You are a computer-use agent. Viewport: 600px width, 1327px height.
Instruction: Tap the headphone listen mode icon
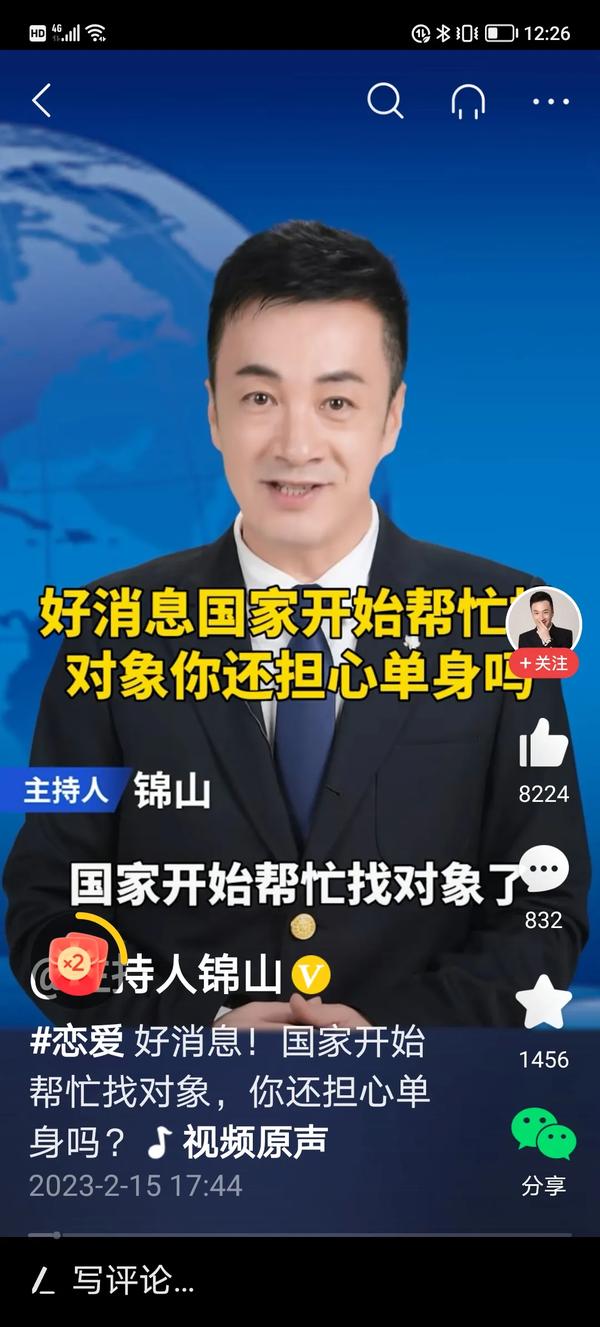coord(468,101)
